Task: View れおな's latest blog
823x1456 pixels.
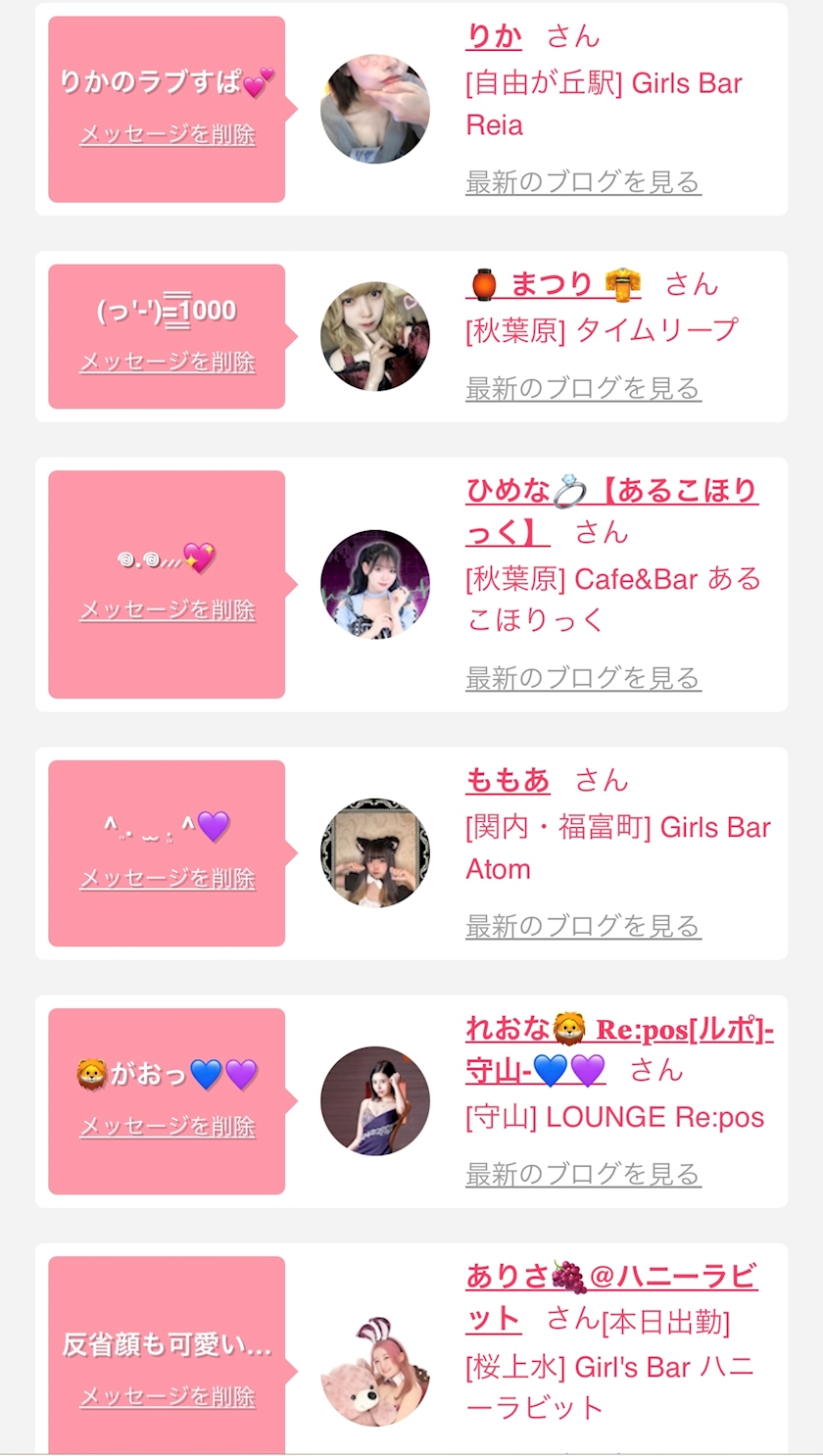Action: pyautogui.click(x=583, y=1174)
